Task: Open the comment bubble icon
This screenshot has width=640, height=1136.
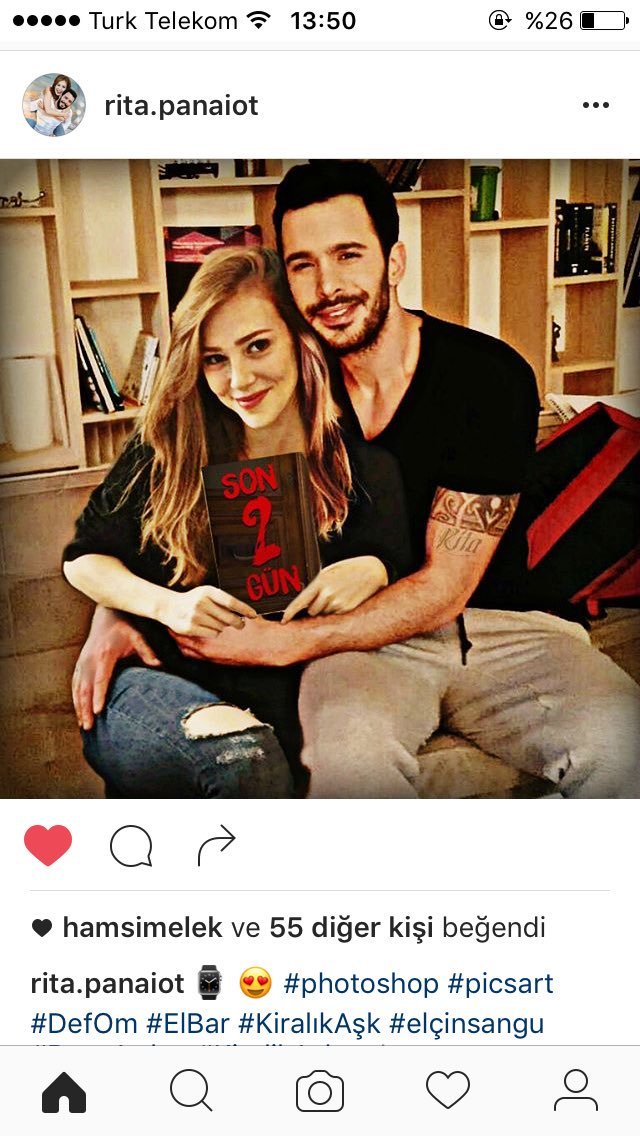Action: point(131,846)
